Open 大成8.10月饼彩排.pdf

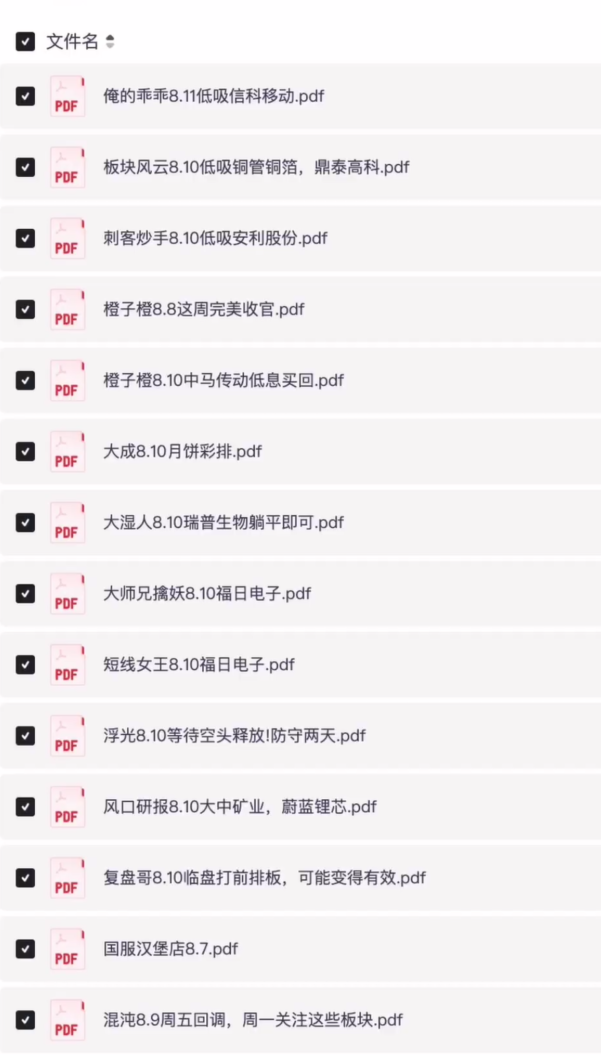(x=182, y=451)
